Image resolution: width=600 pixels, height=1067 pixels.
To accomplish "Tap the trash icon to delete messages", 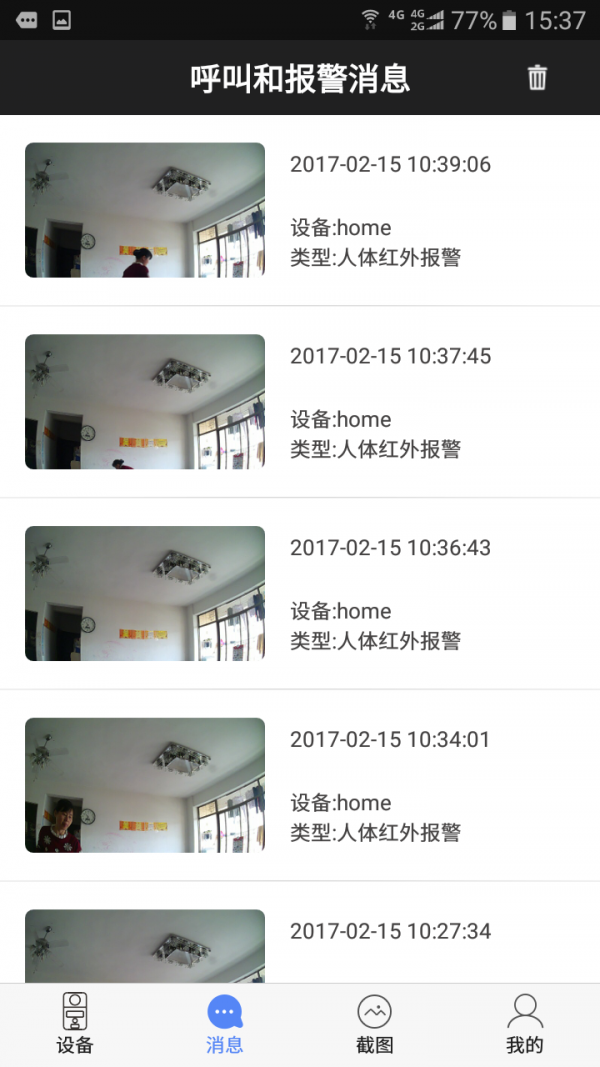I will click(x=537, y=78).
